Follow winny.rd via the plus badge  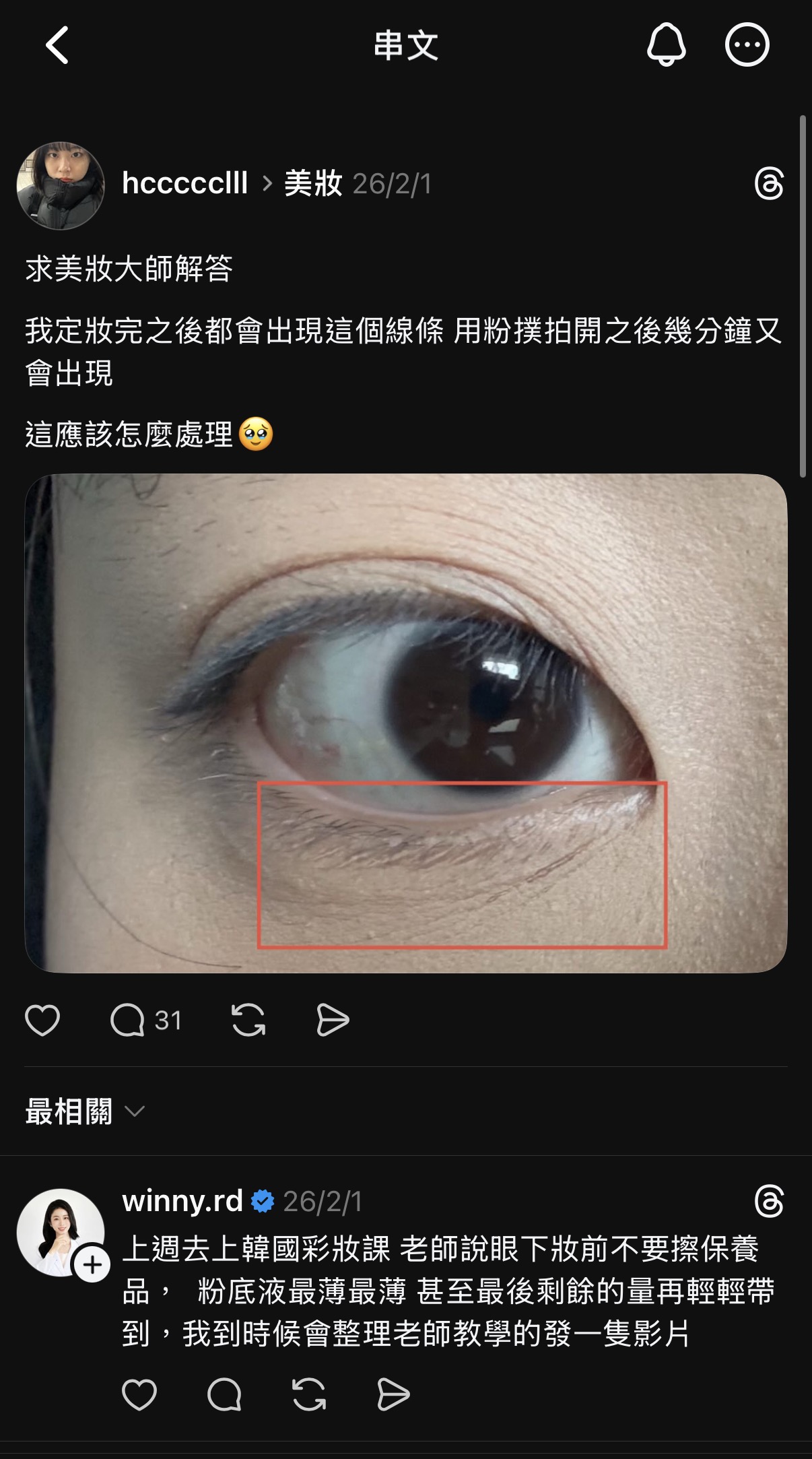(x=93, y=1264)
